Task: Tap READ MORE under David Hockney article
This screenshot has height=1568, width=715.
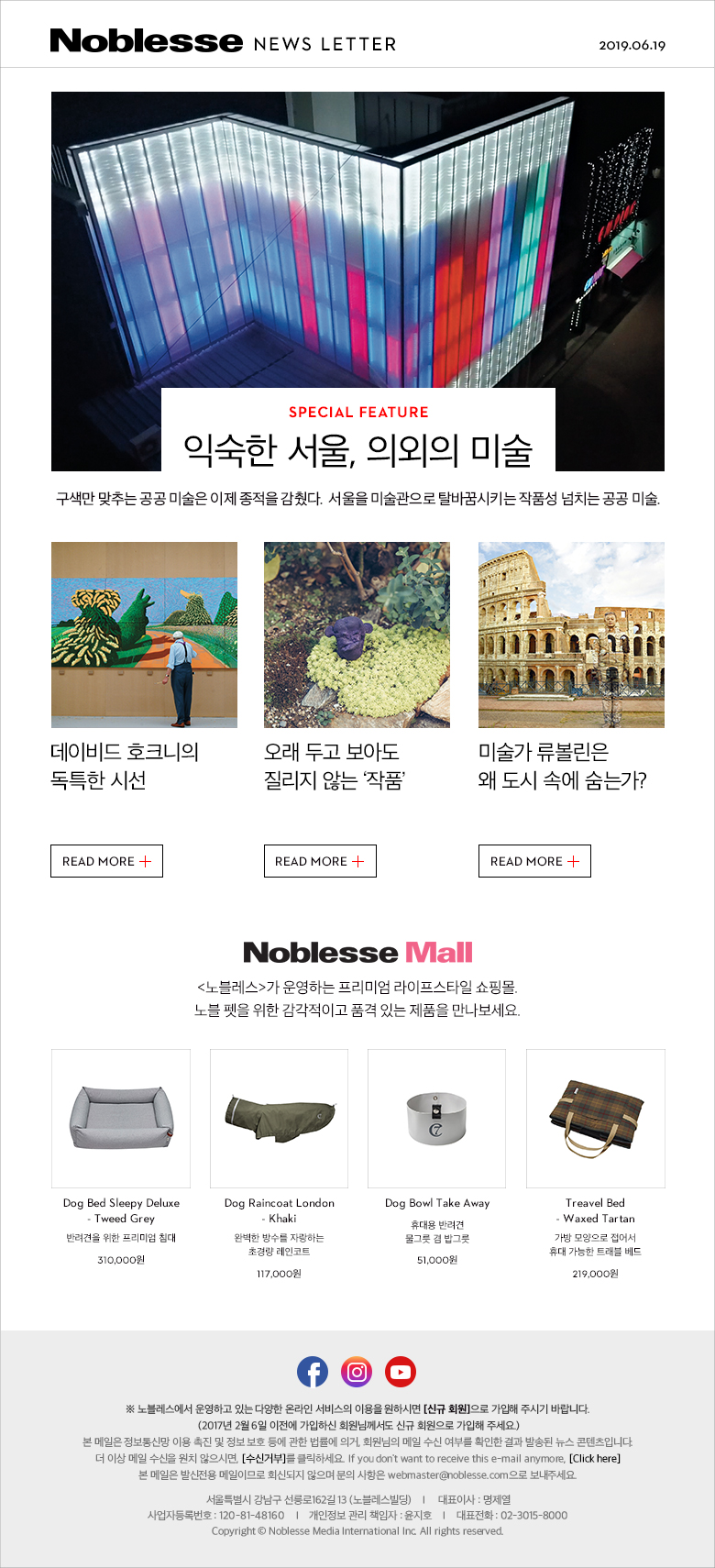Action: point(106,861)
